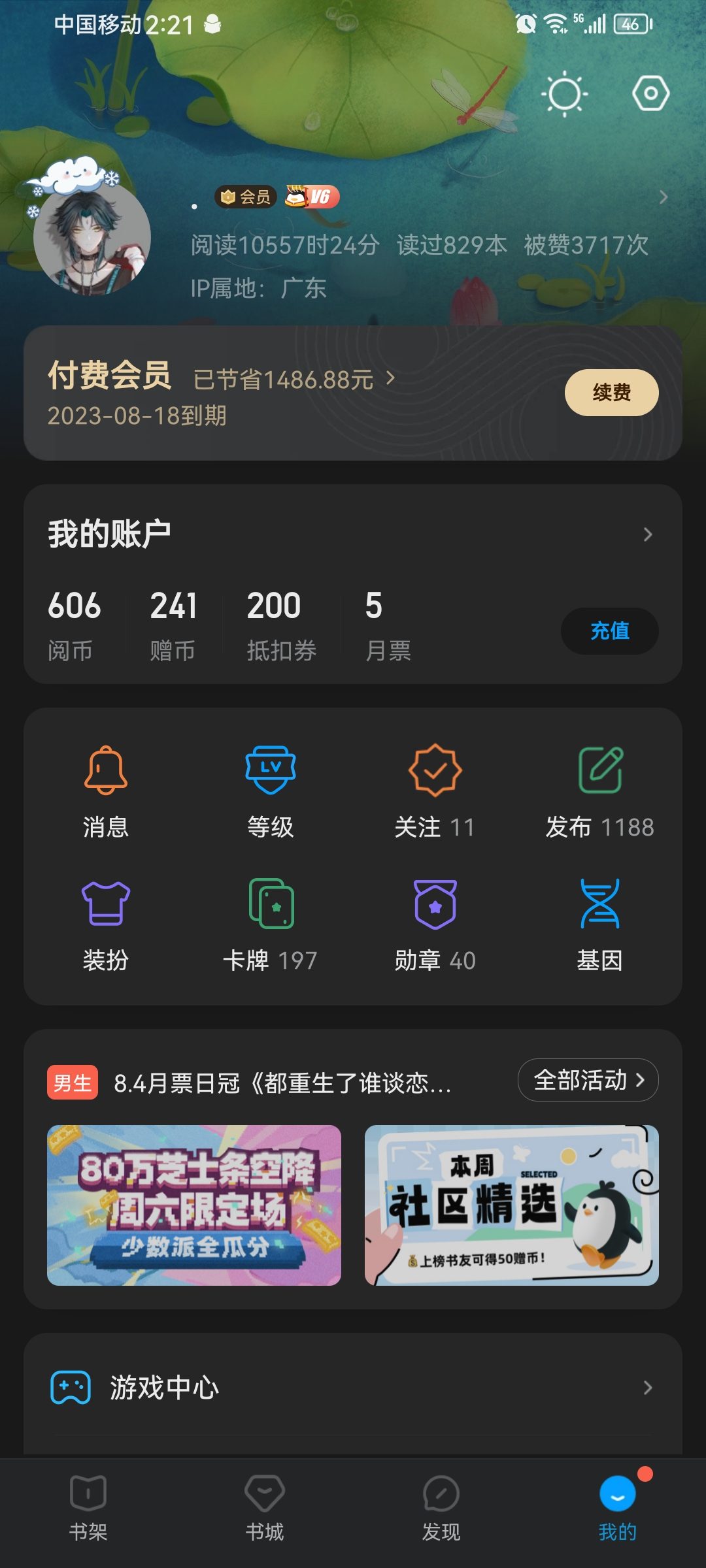This screenshot has width=706, height=1568.
Task: Tap 续费 to renew membership
Action: [611, 393]
